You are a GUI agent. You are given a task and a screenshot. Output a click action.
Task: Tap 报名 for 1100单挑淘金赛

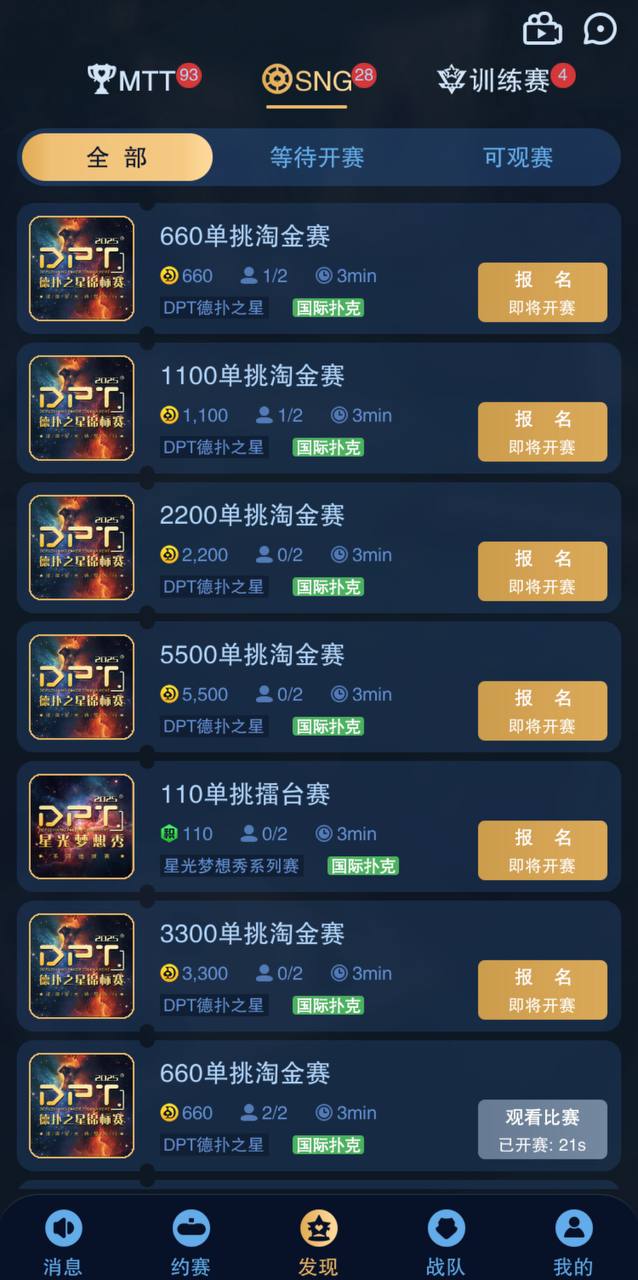[x=542, y=431]
